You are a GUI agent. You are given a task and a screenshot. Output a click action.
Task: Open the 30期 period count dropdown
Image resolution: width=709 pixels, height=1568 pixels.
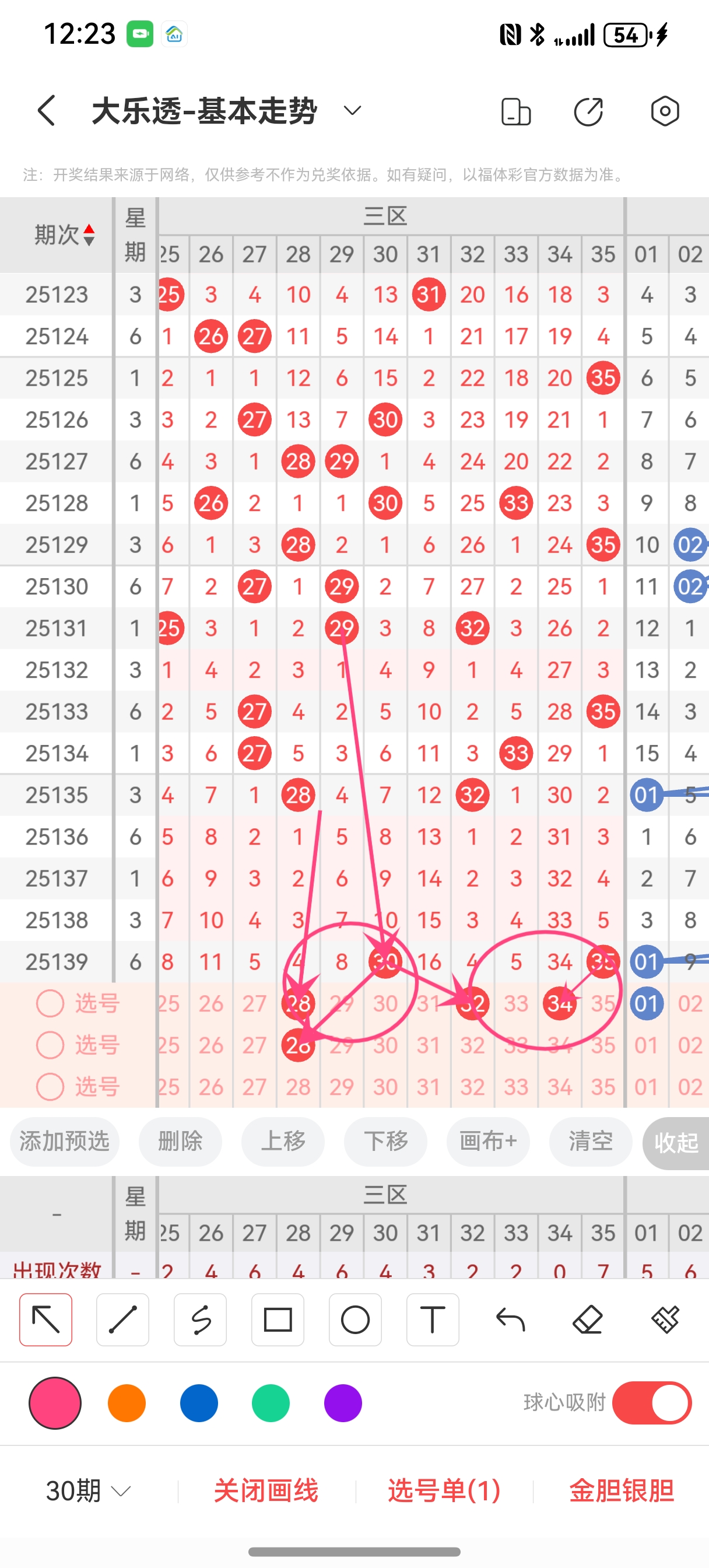[x=88, y=1490]
